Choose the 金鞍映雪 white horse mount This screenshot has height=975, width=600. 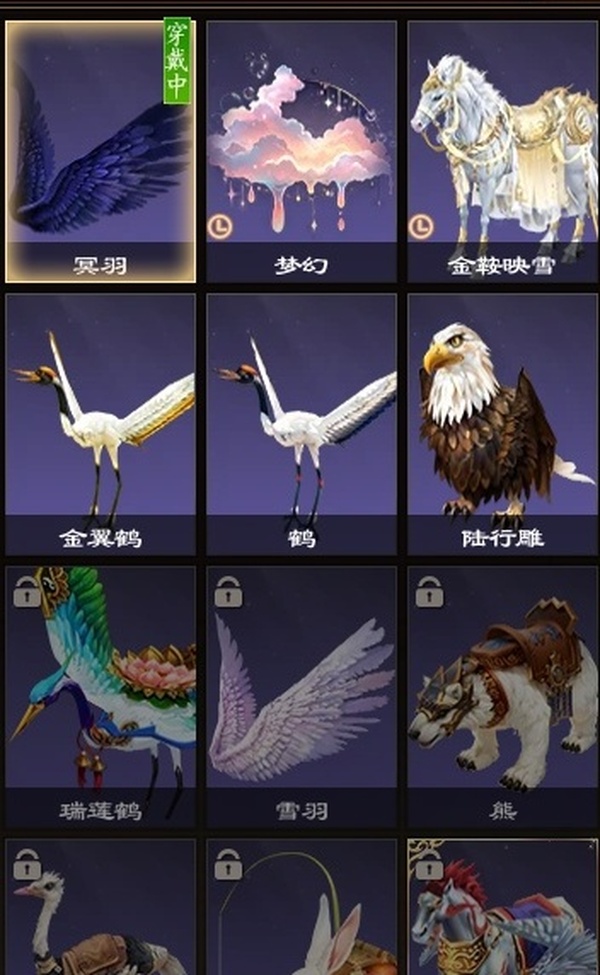point(503,150)
